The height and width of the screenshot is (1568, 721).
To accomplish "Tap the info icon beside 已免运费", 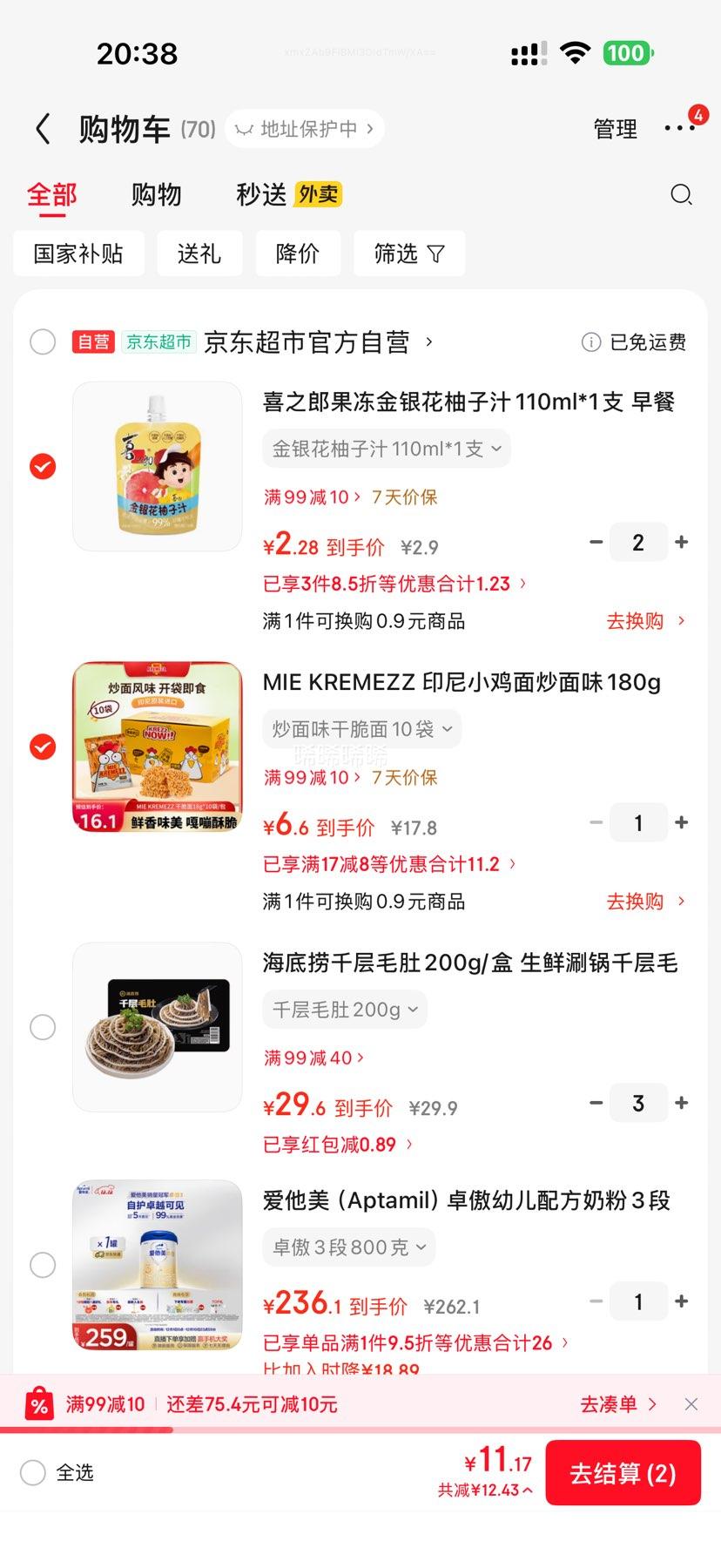I will coord(590,341).
